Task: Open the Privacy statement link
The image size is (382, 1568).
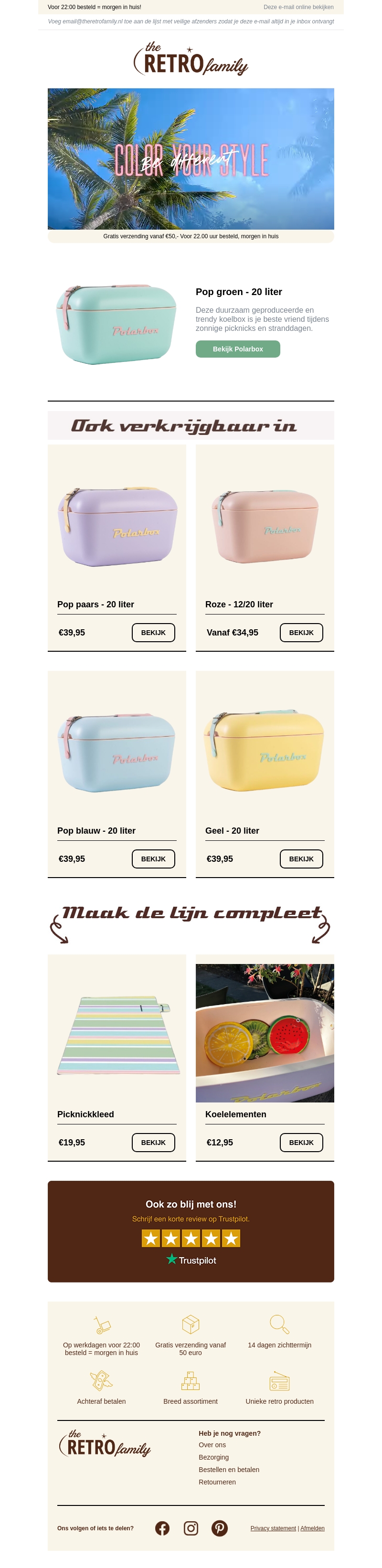Action: (x=273, y=1528)
